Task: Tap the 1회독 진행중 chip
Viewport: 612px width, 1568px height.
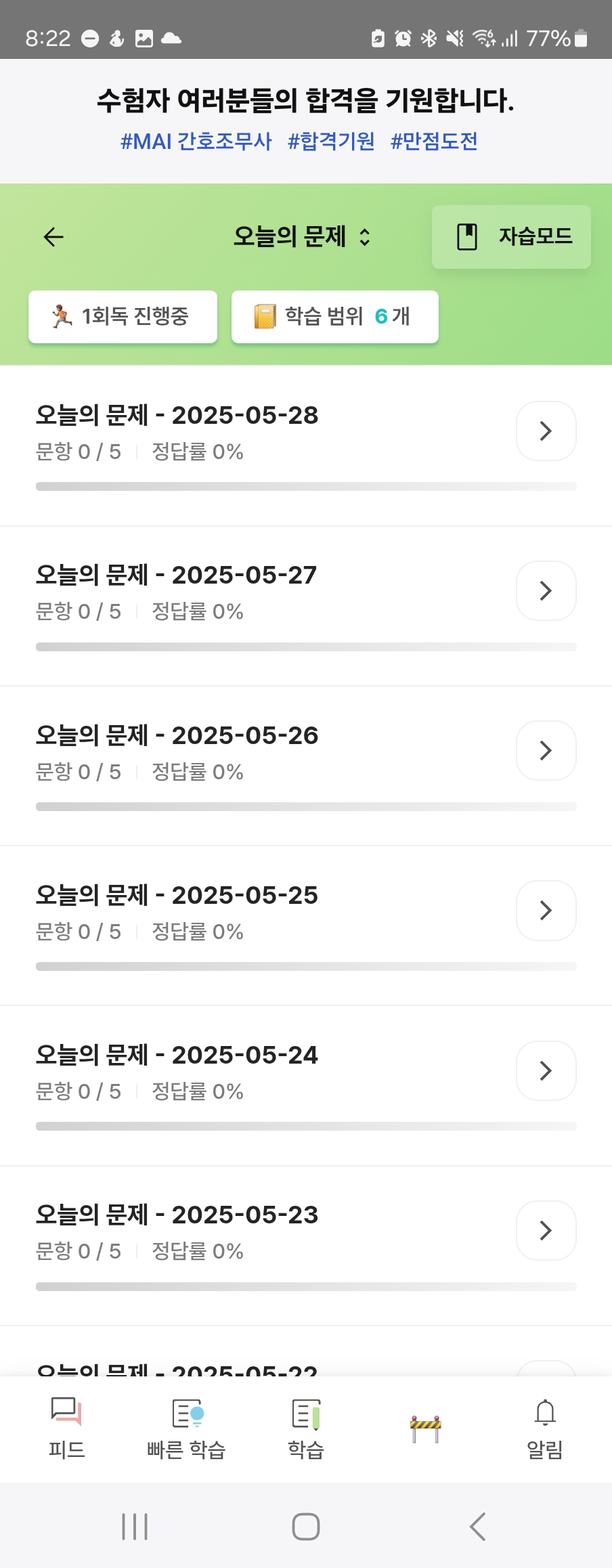Action: 123,317
